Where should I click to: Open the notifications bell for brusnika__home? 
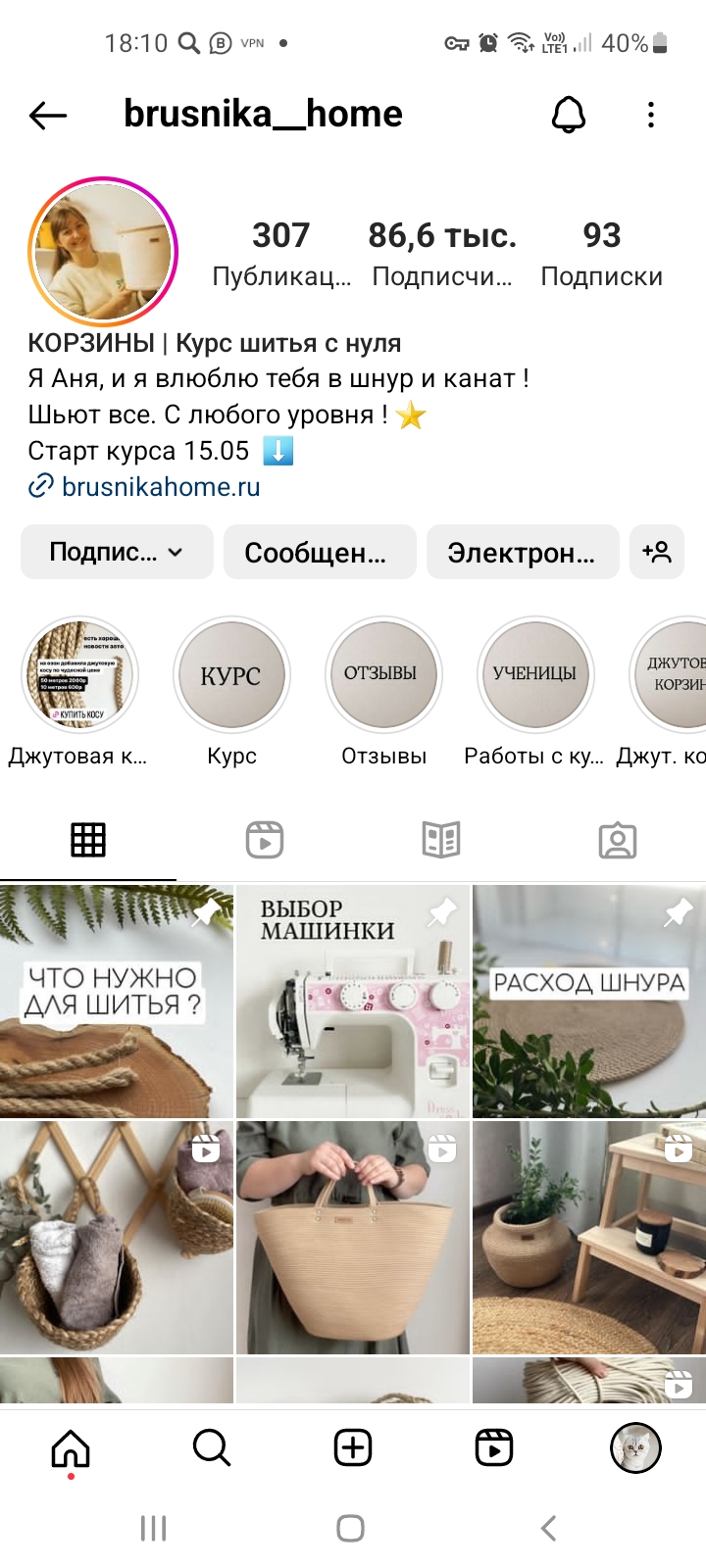point(569,115)
